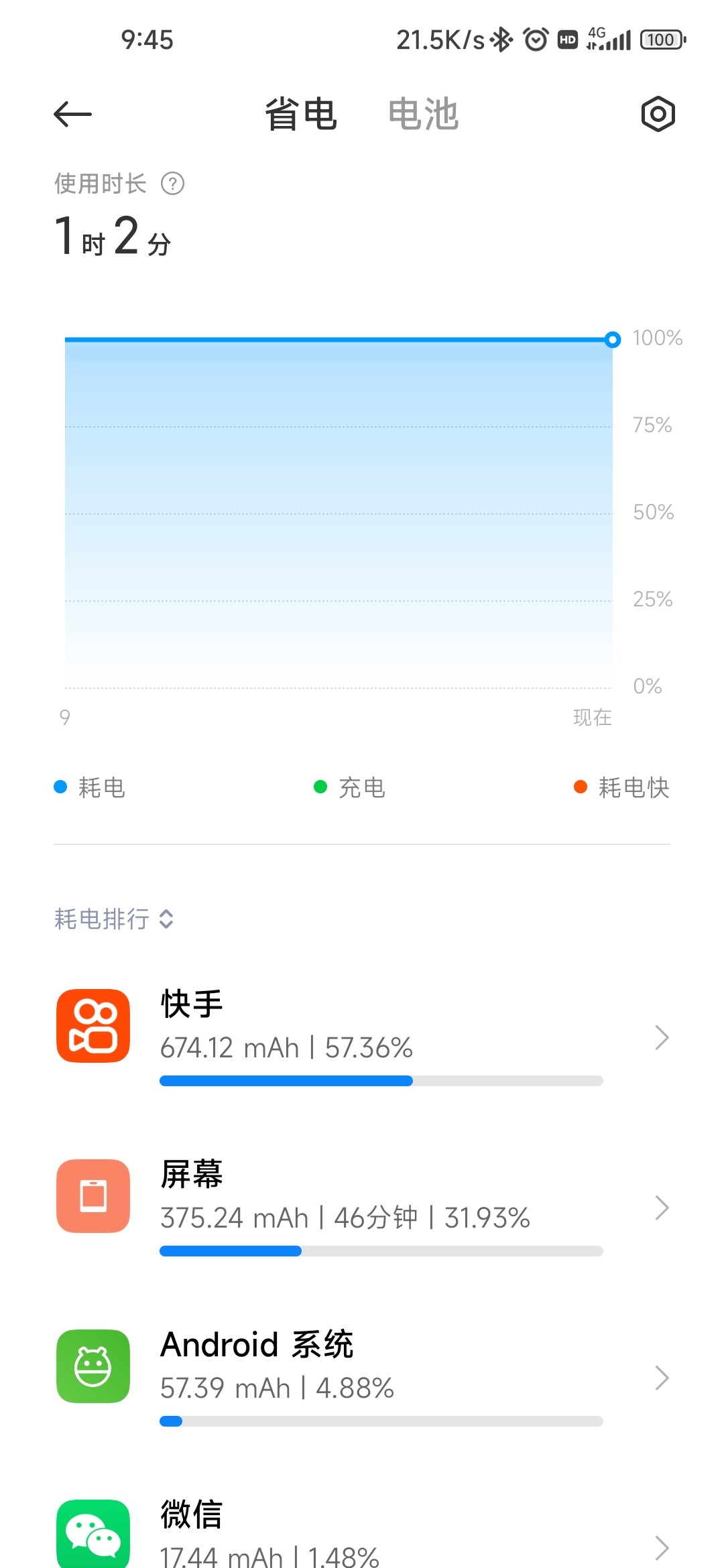Viewport: 724px width, 1568px height.
Task: Go back using the arrow icon
Action: (72, 114)
